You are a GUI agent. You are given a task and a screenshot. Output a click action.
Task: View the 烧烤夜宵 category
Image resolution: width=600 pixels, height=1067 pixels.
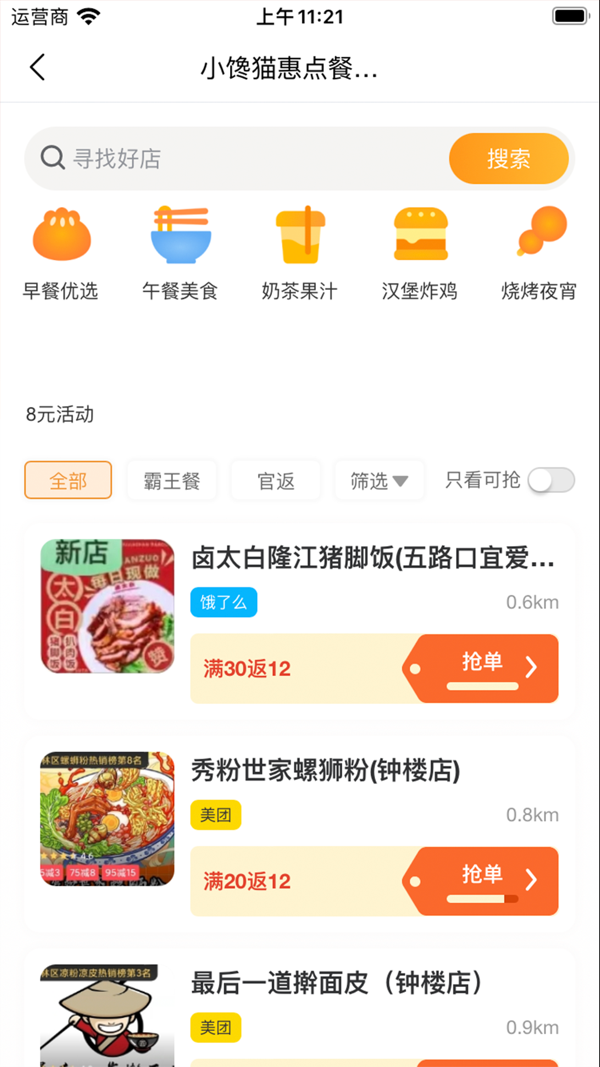pos(539,253)
